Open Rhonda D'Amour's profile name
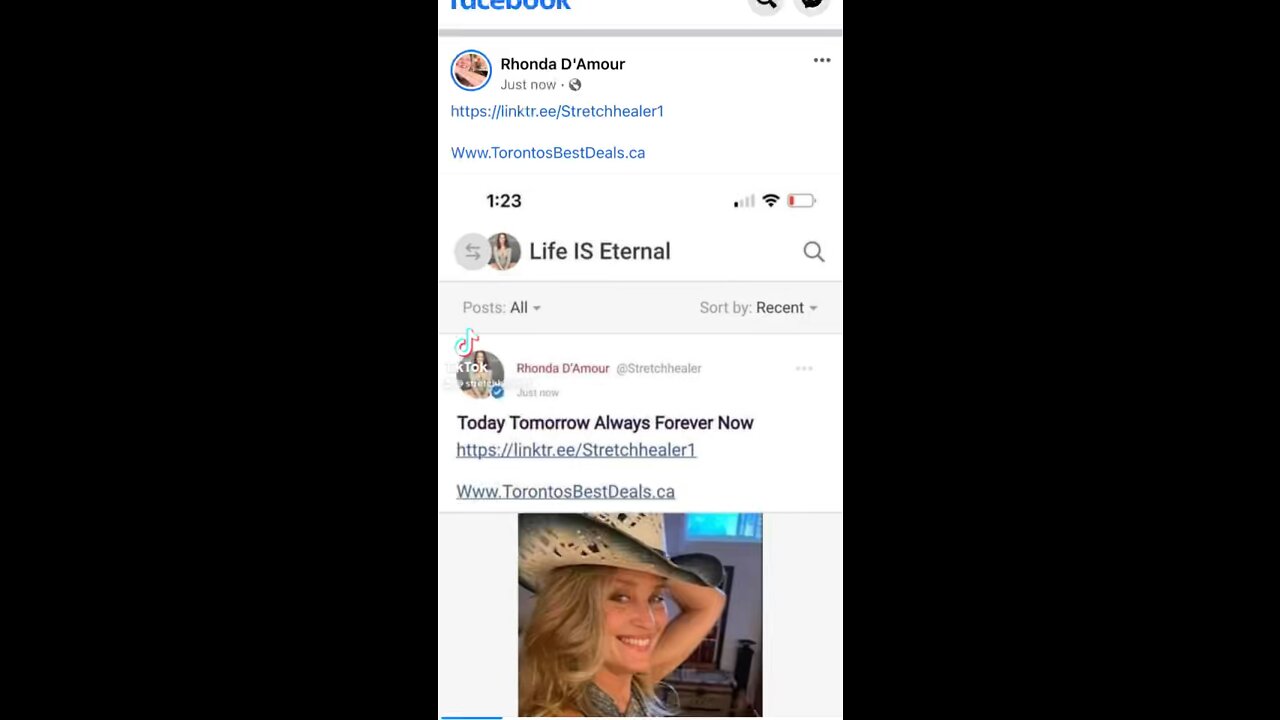The image size is (1280, 720). [562, 64]
